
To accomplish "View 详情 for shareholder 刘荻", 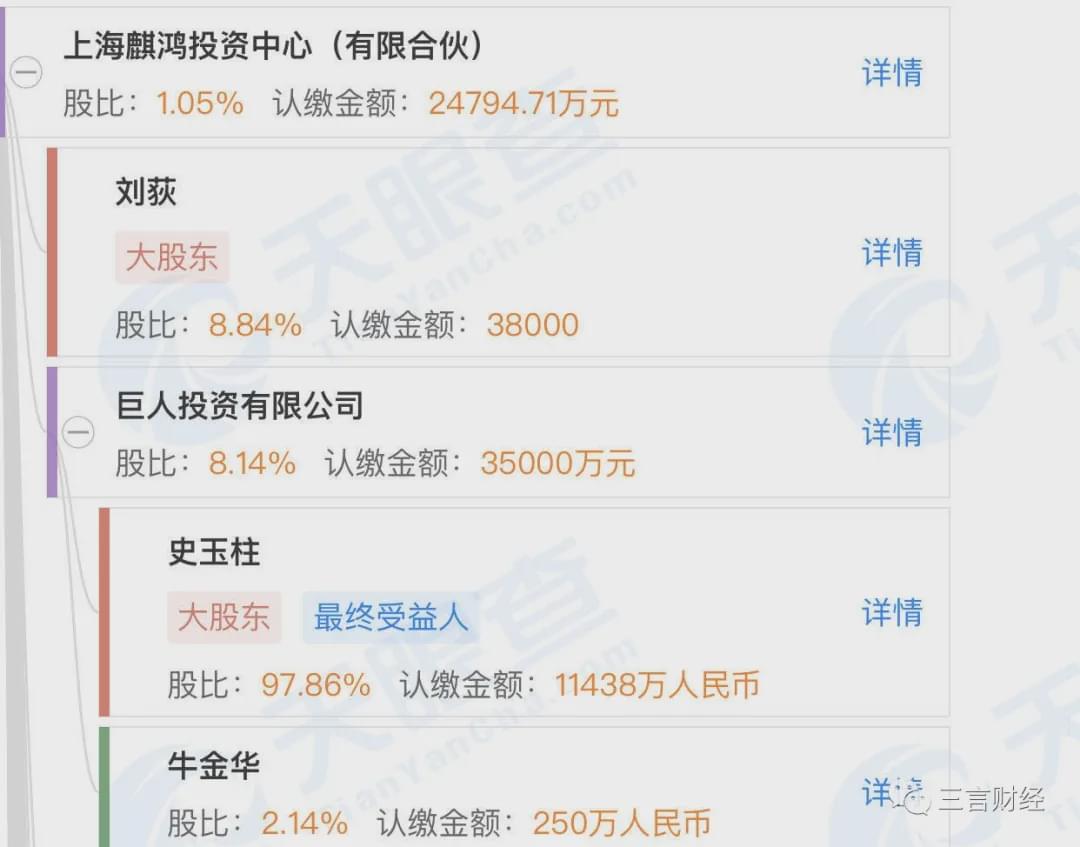I will pos(891,252).
